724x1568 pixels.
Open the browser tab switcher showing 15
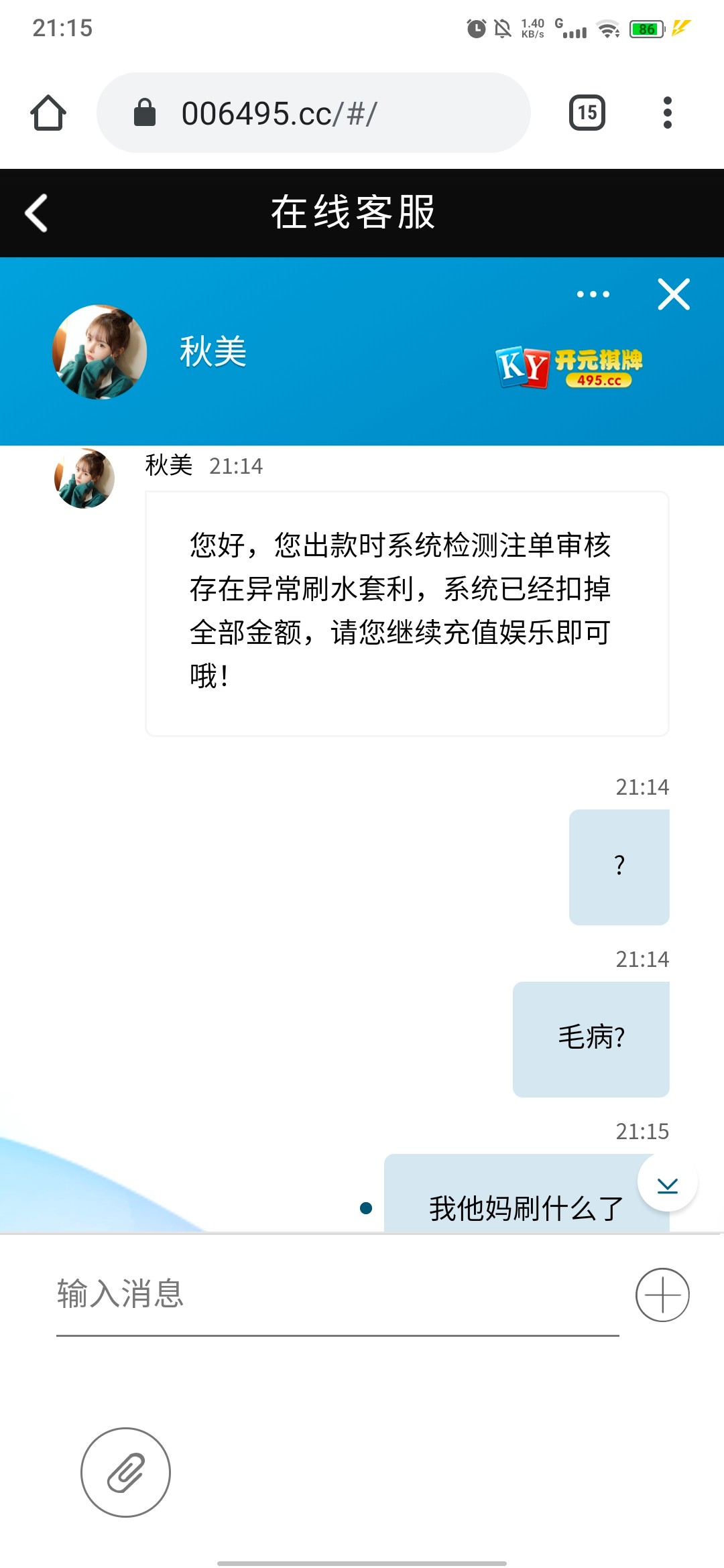pos(587,113)
